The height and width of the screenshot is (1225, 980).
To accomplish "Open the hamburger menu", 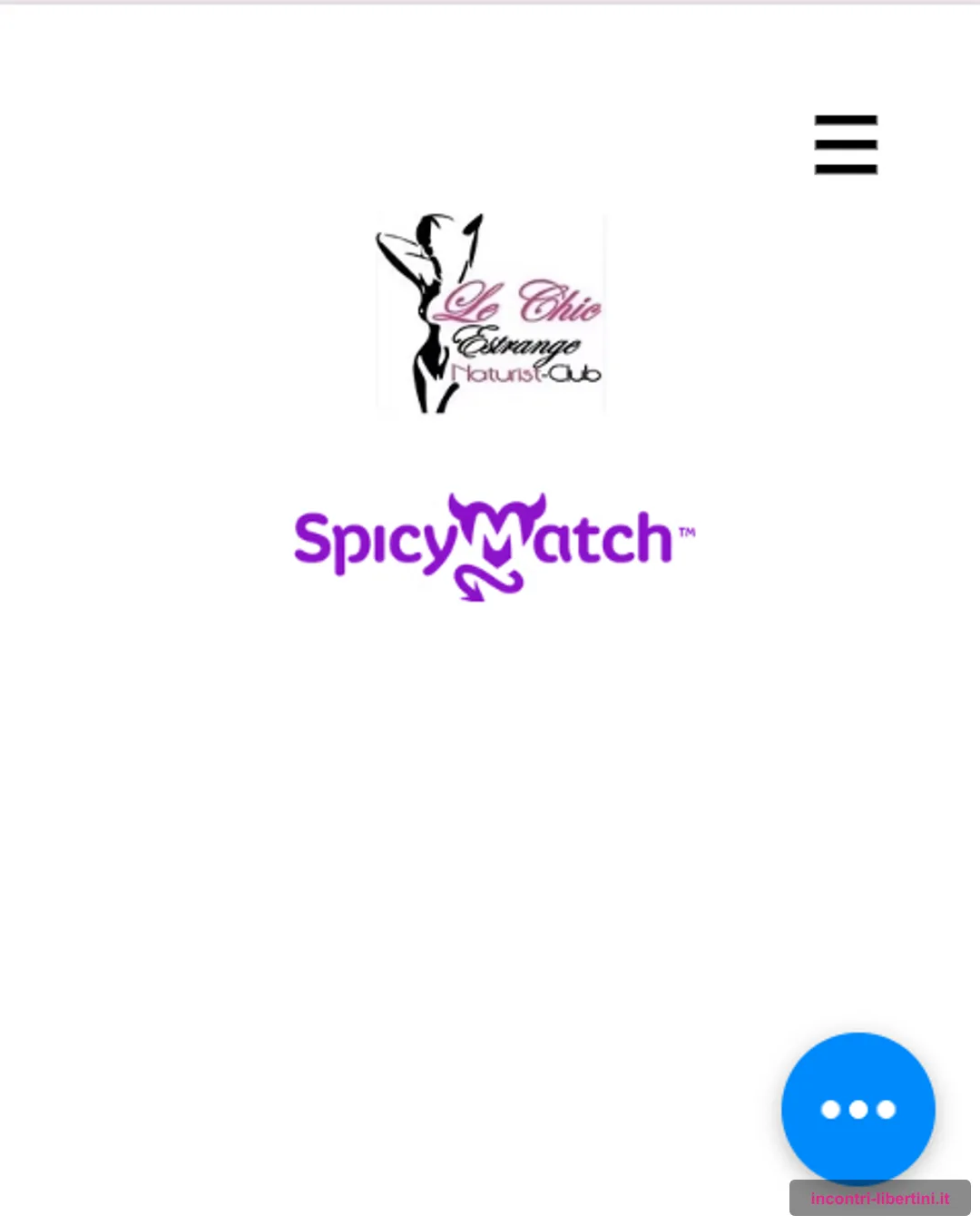I will [846, 144].
